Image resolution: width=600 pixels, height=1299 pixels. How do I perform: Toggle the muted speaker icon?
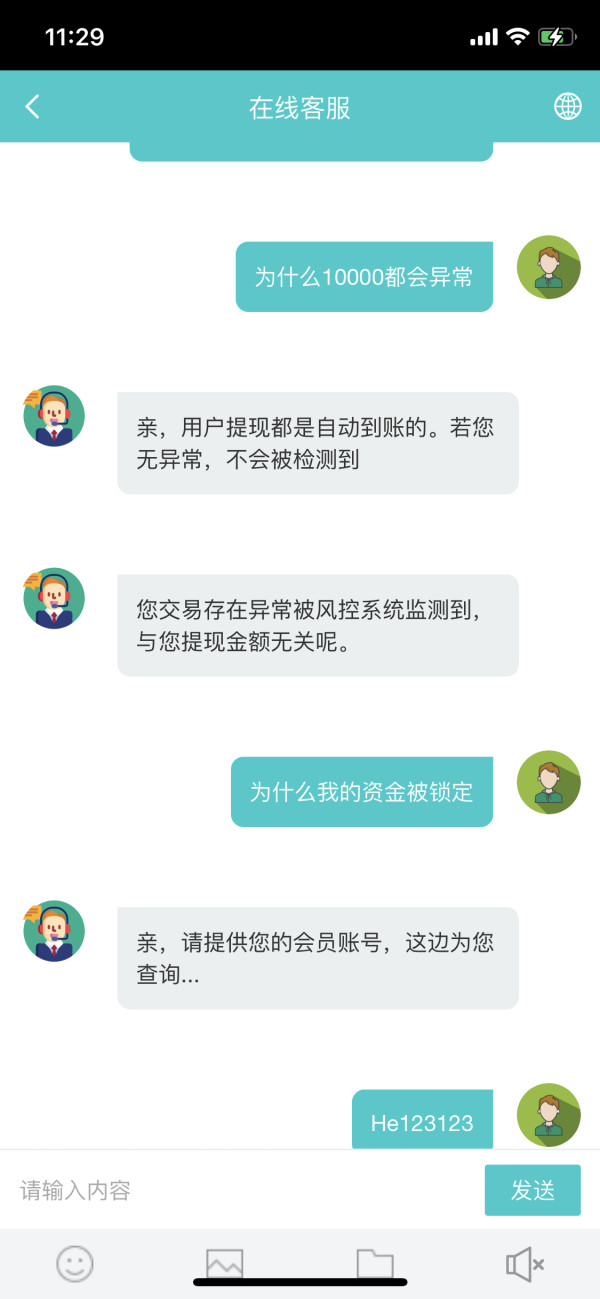525,1264
